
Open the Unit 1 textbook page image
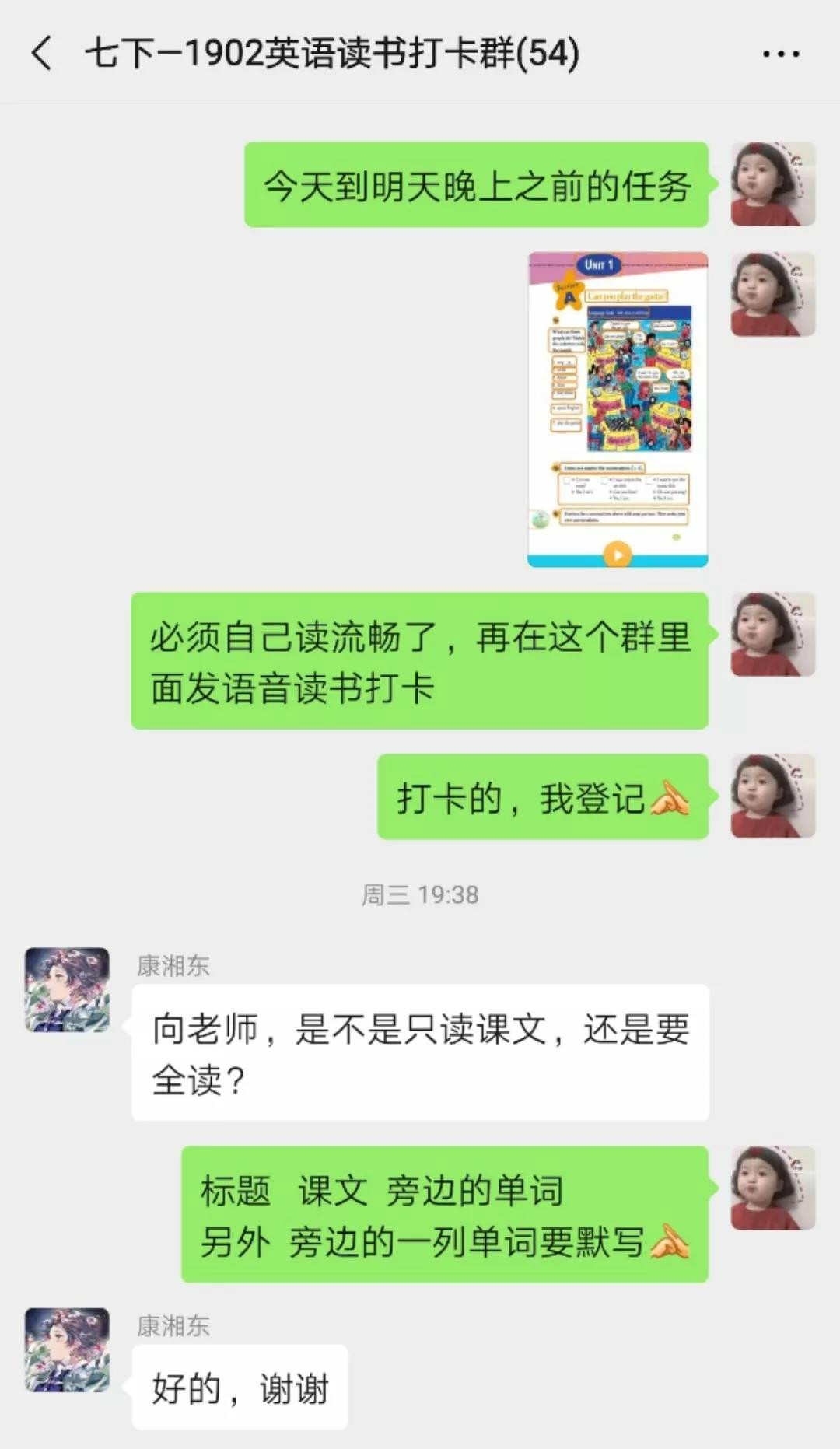pos(618,409)
